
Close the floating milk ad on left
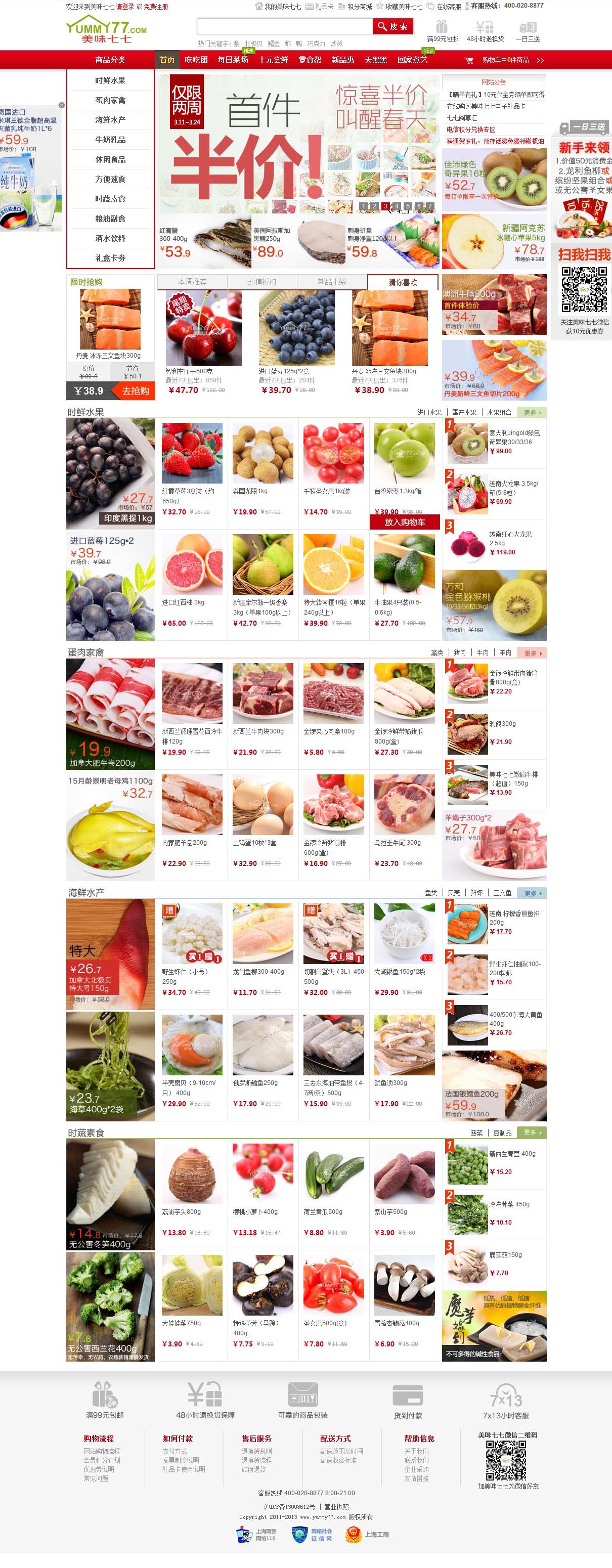click(x=62, y=105)
